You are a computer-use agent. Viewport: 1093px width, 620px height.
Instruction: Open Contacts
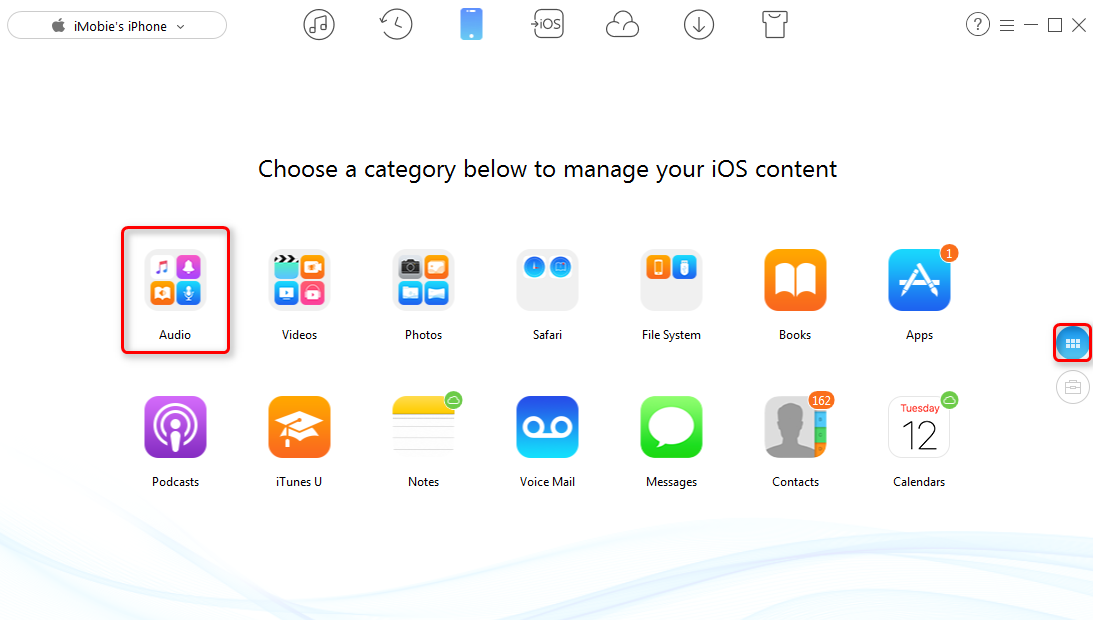tap(795, 427)
